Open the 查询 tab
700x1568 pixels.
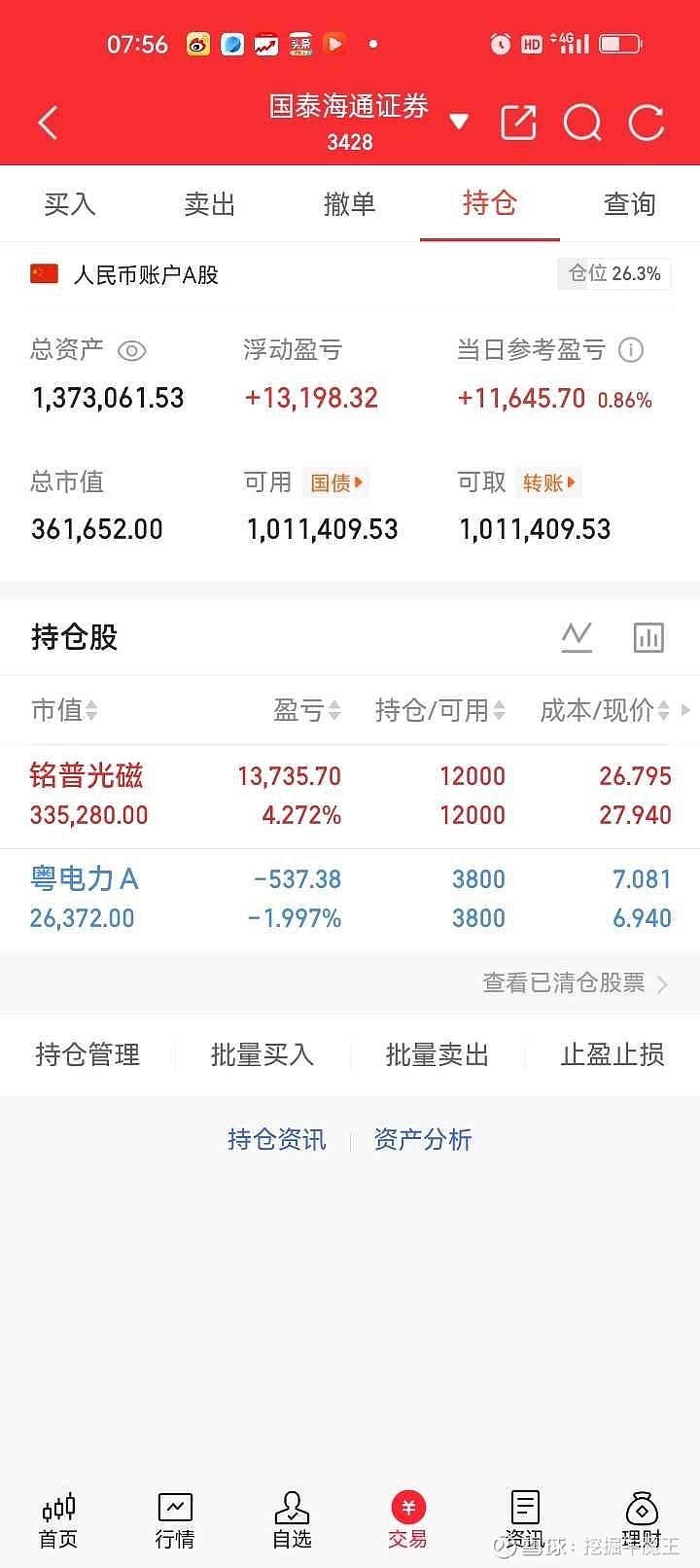pos(629,204)
